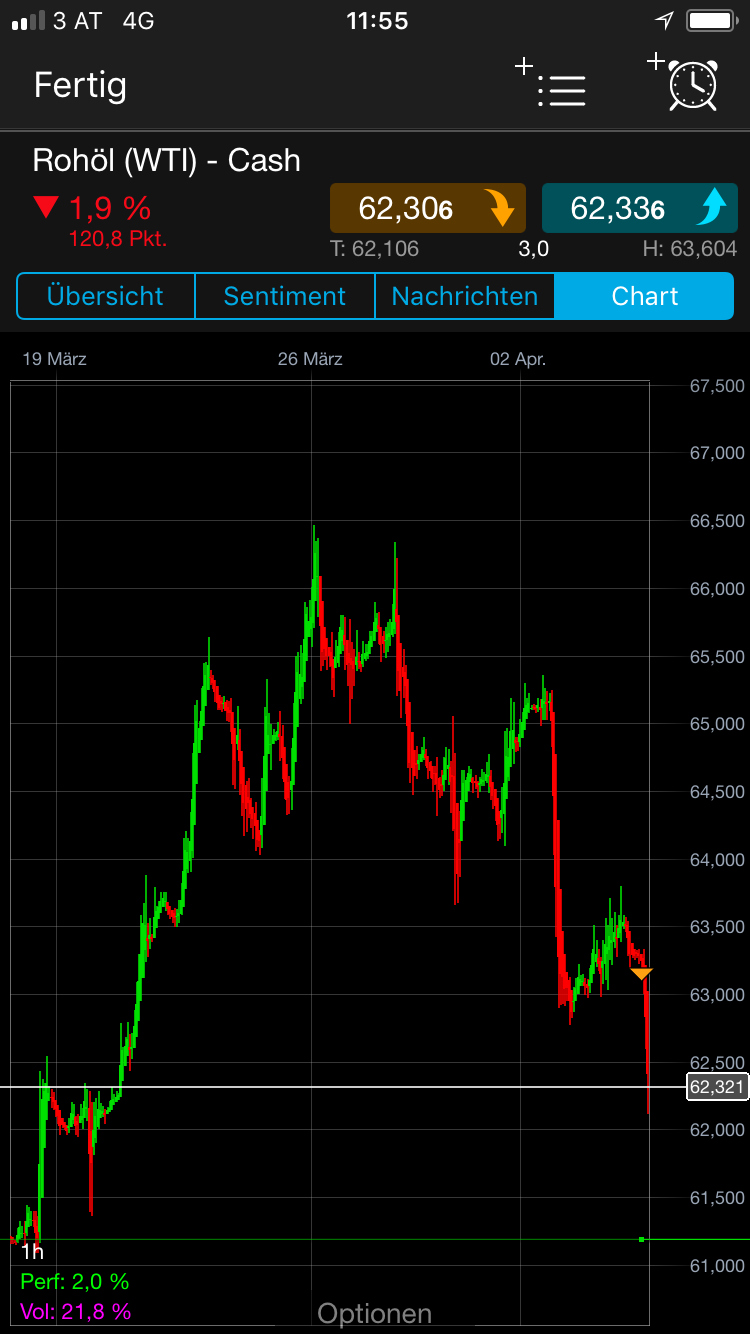Click the yellow downward arrow on sell price

coord(500,208)
